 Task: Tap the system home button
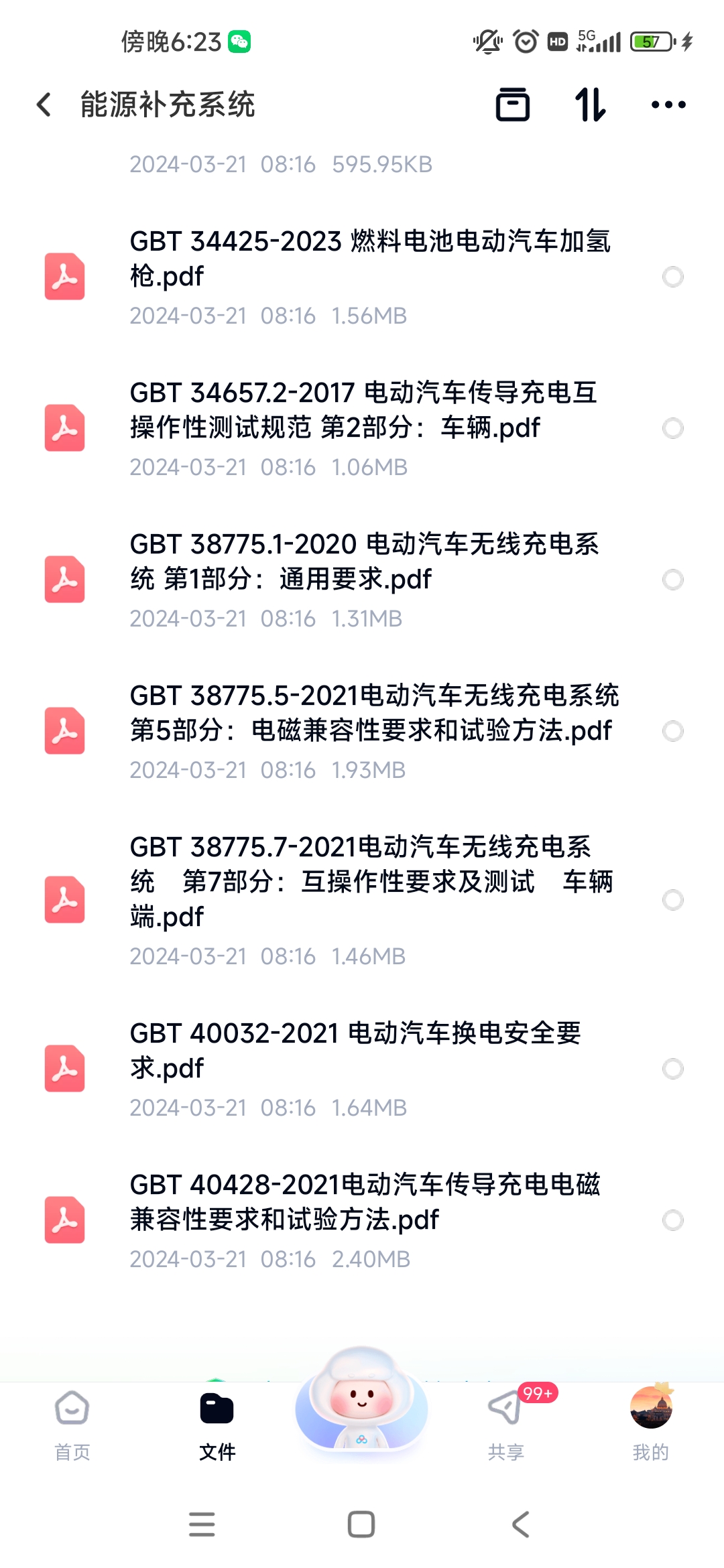point(361,1524)
